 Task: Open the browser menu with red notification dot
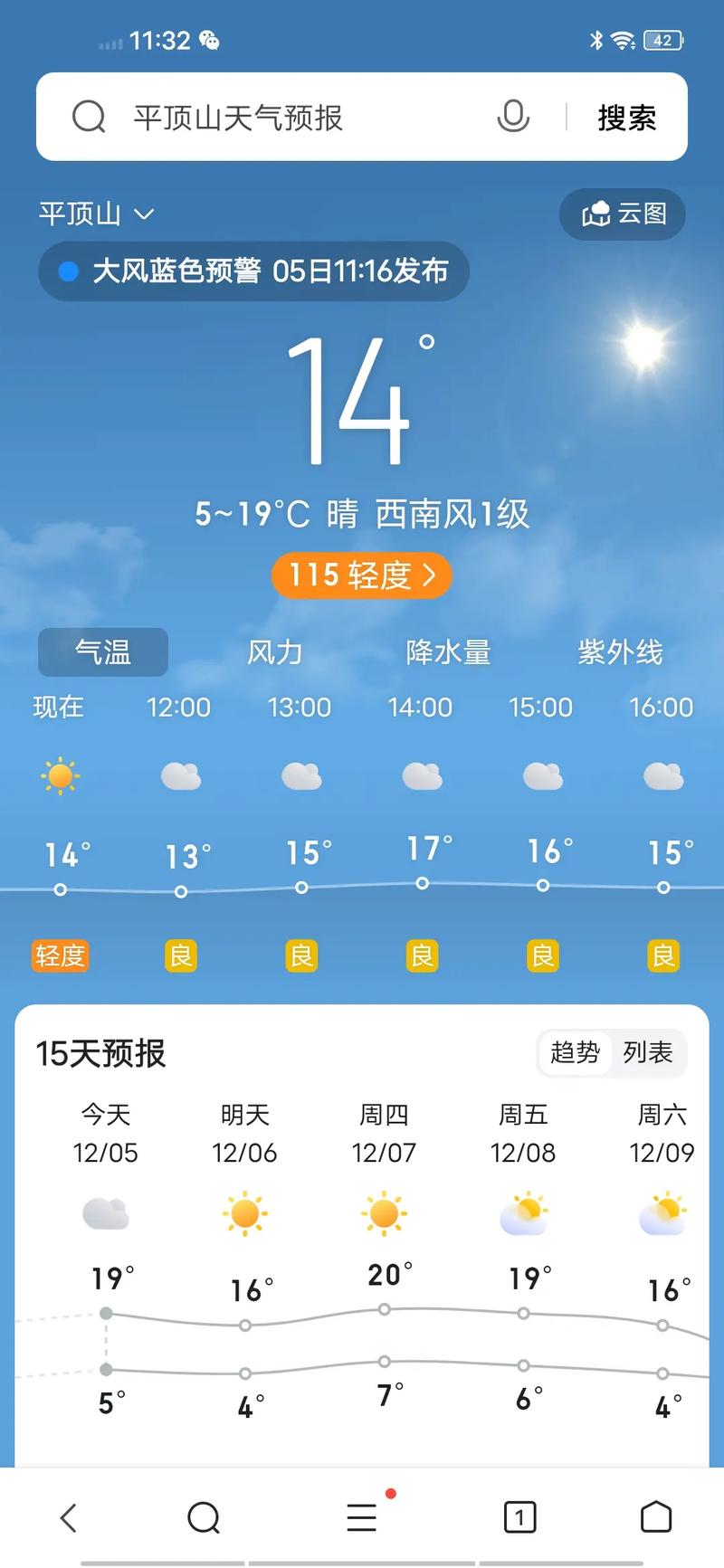click(x=361, y=1517)
